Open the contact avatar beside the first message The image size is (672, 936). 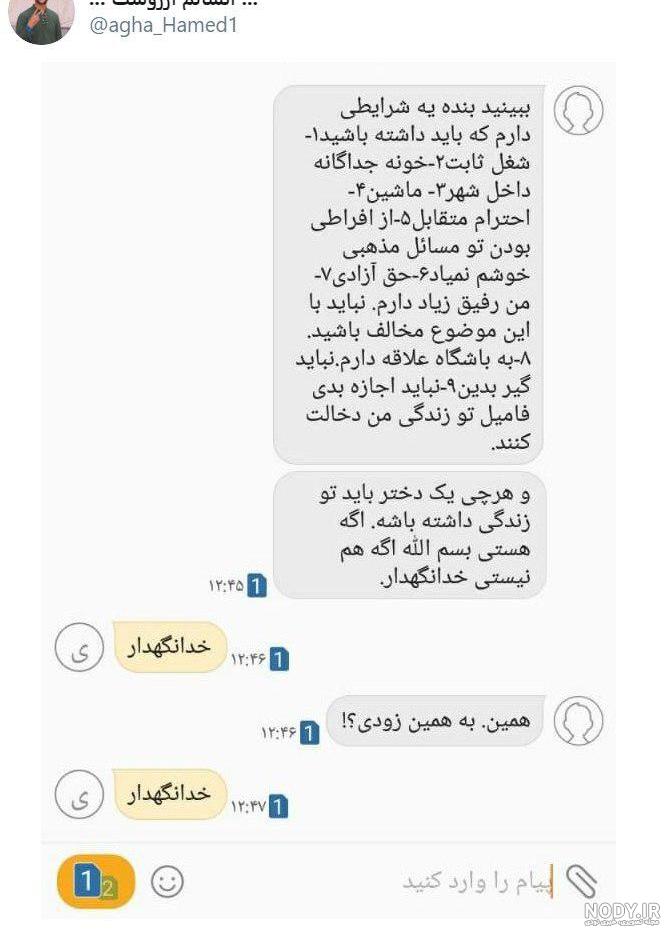(x=578, y=110)
